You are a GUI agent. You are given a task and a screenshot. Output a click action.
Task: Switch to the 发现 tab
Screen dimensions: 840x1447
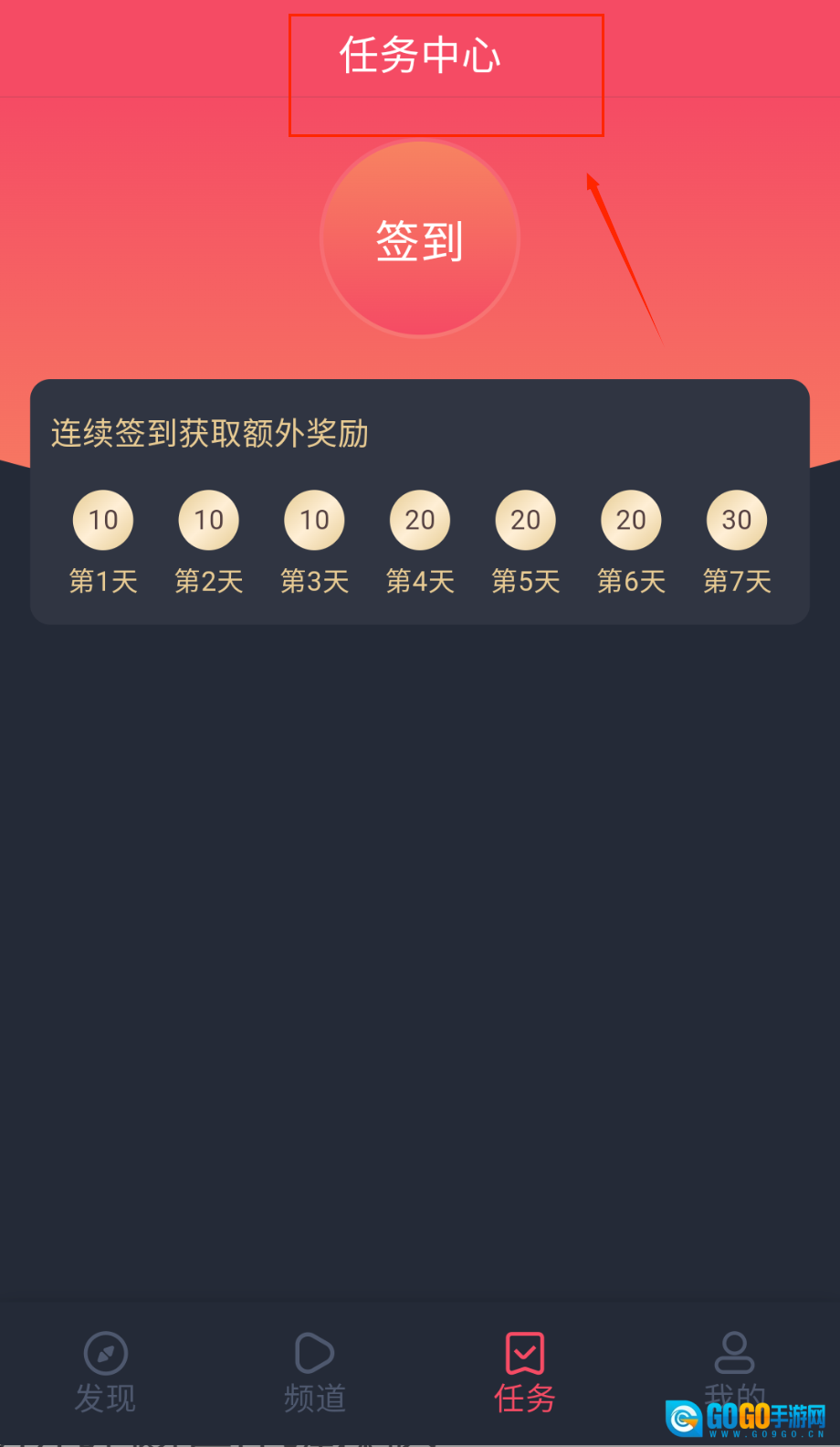pyautogui.click(x=105, y=1371)
